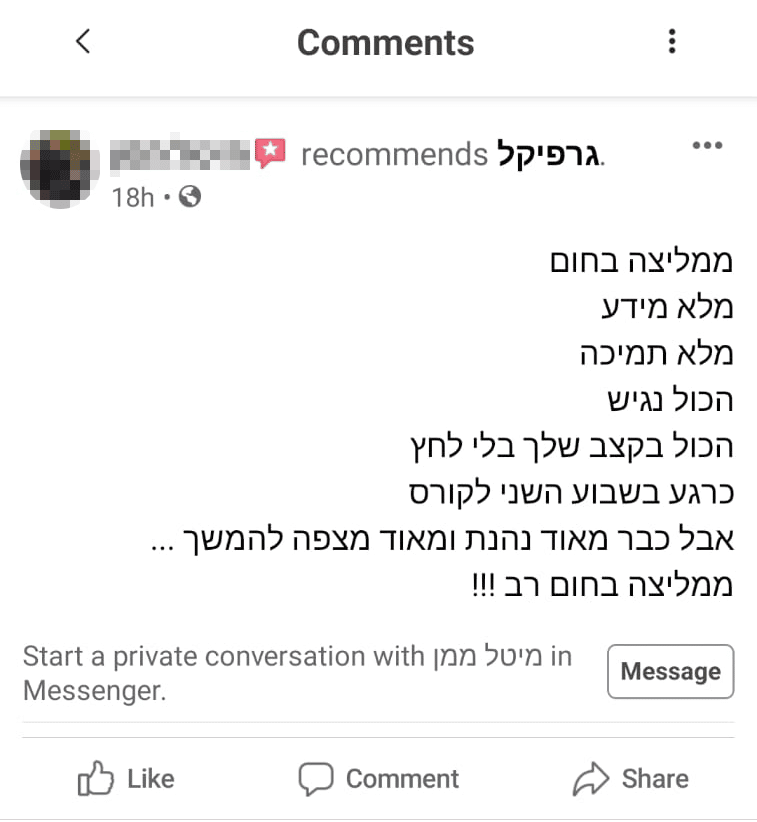Open the recommended page גרפיקל
This screenshot has width=757, height=822.
(x=550, y=155)
